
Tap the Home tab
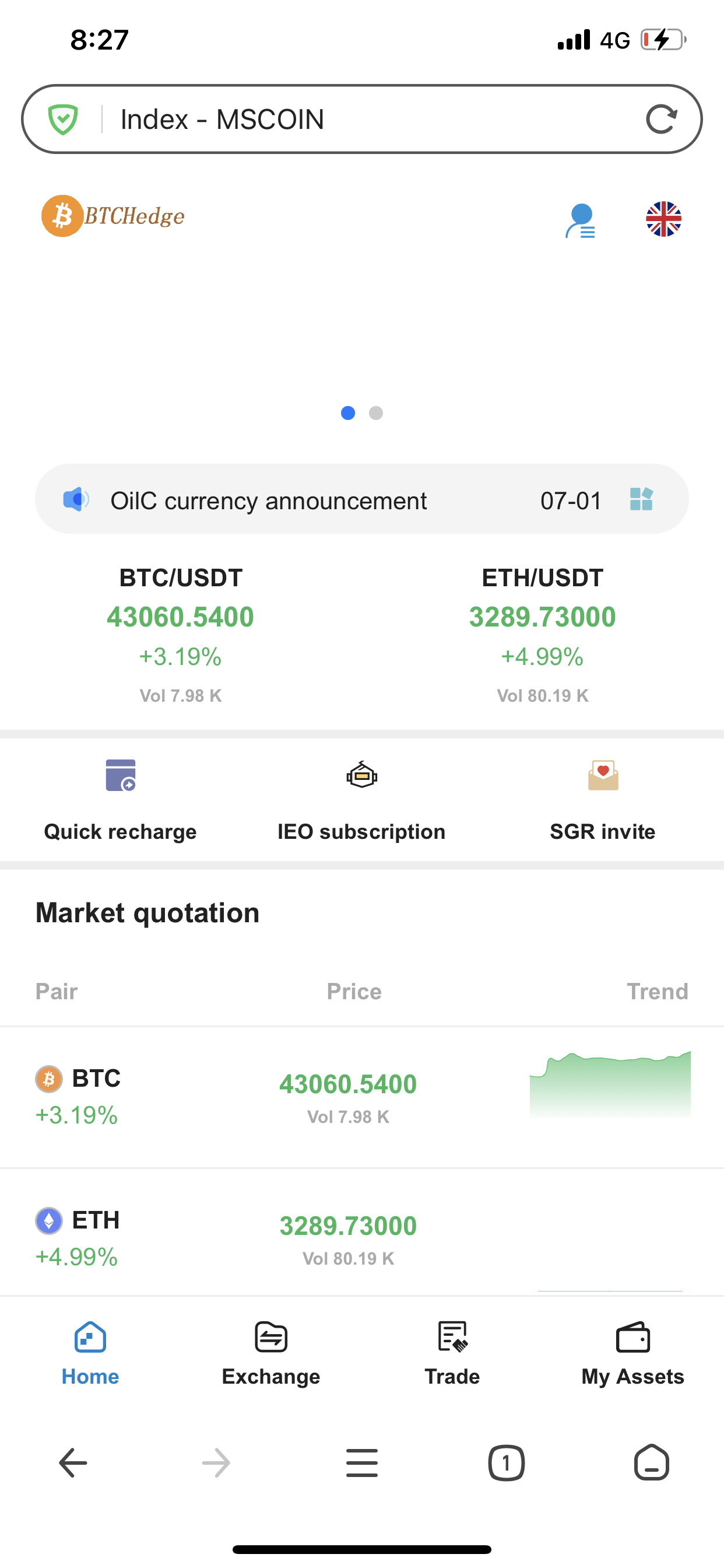pyautogui.click(x=90, y=1354)
